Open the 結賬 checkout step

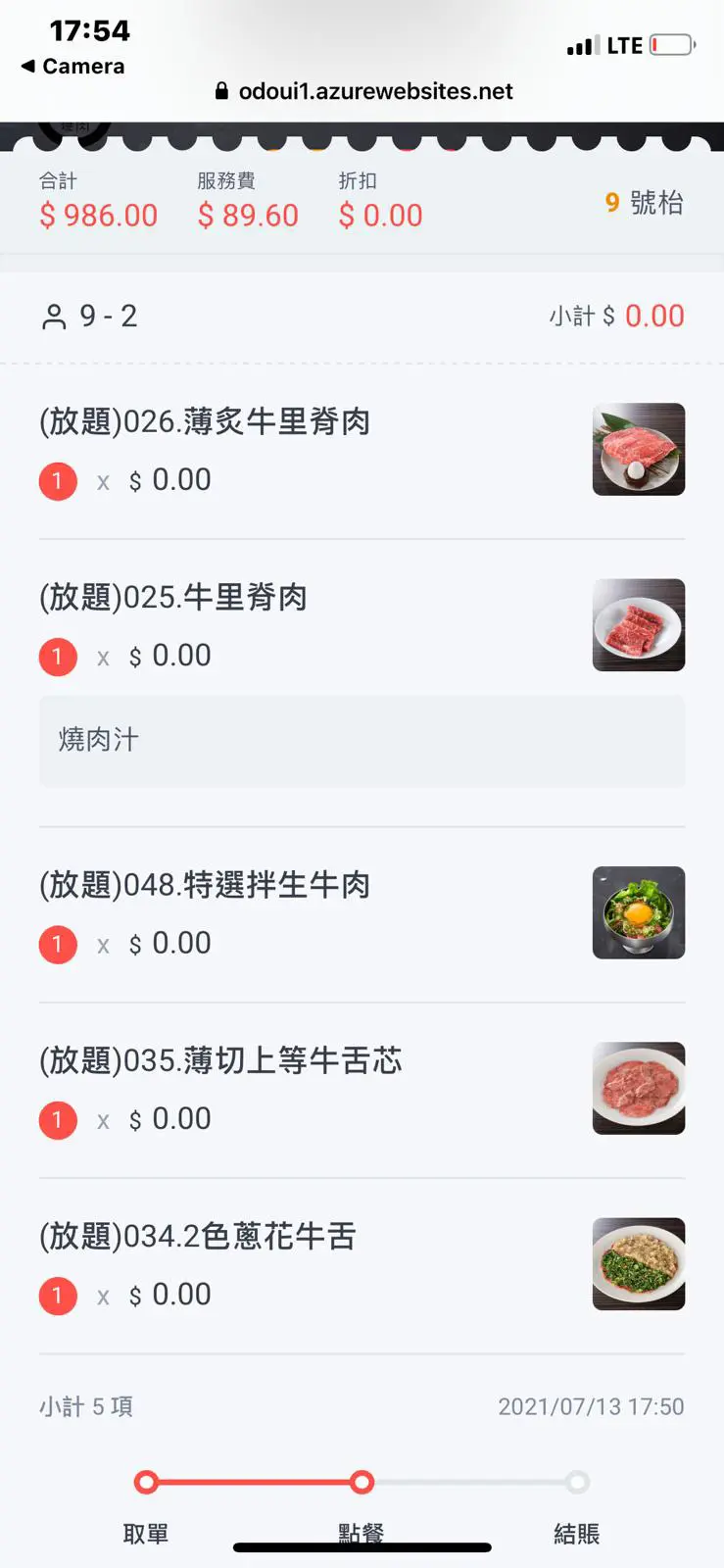(x=577, y=1483)
